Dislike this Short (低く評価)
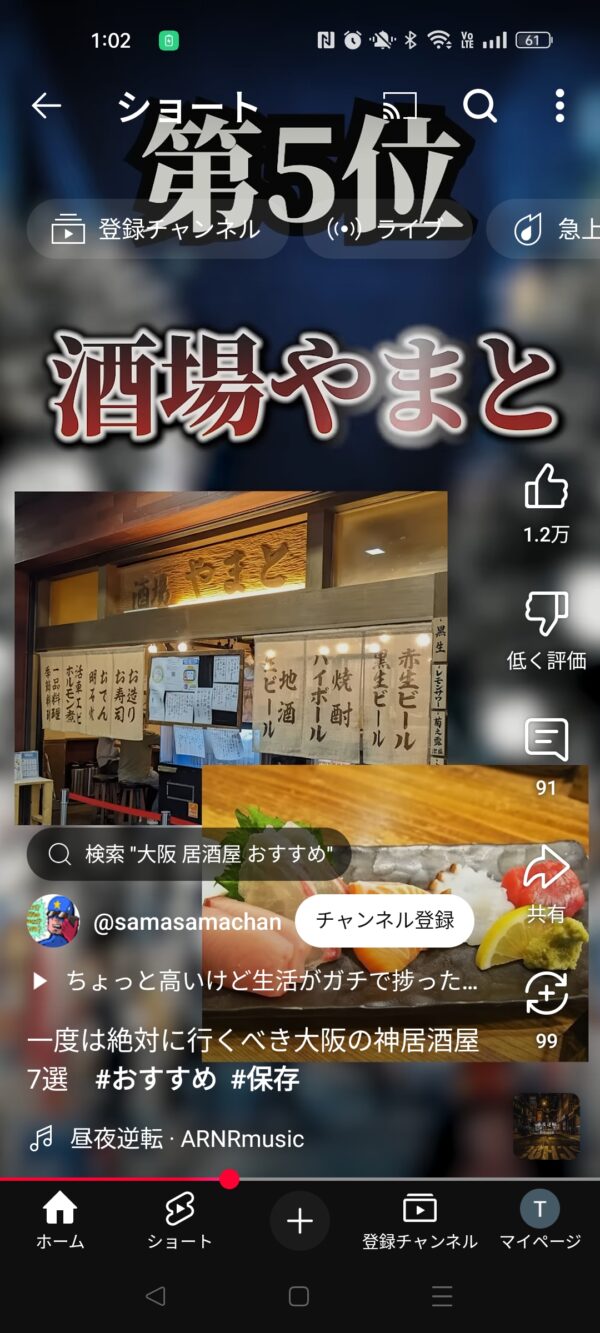This screenshot has height=1333, width=600. (x=546, y=613)
